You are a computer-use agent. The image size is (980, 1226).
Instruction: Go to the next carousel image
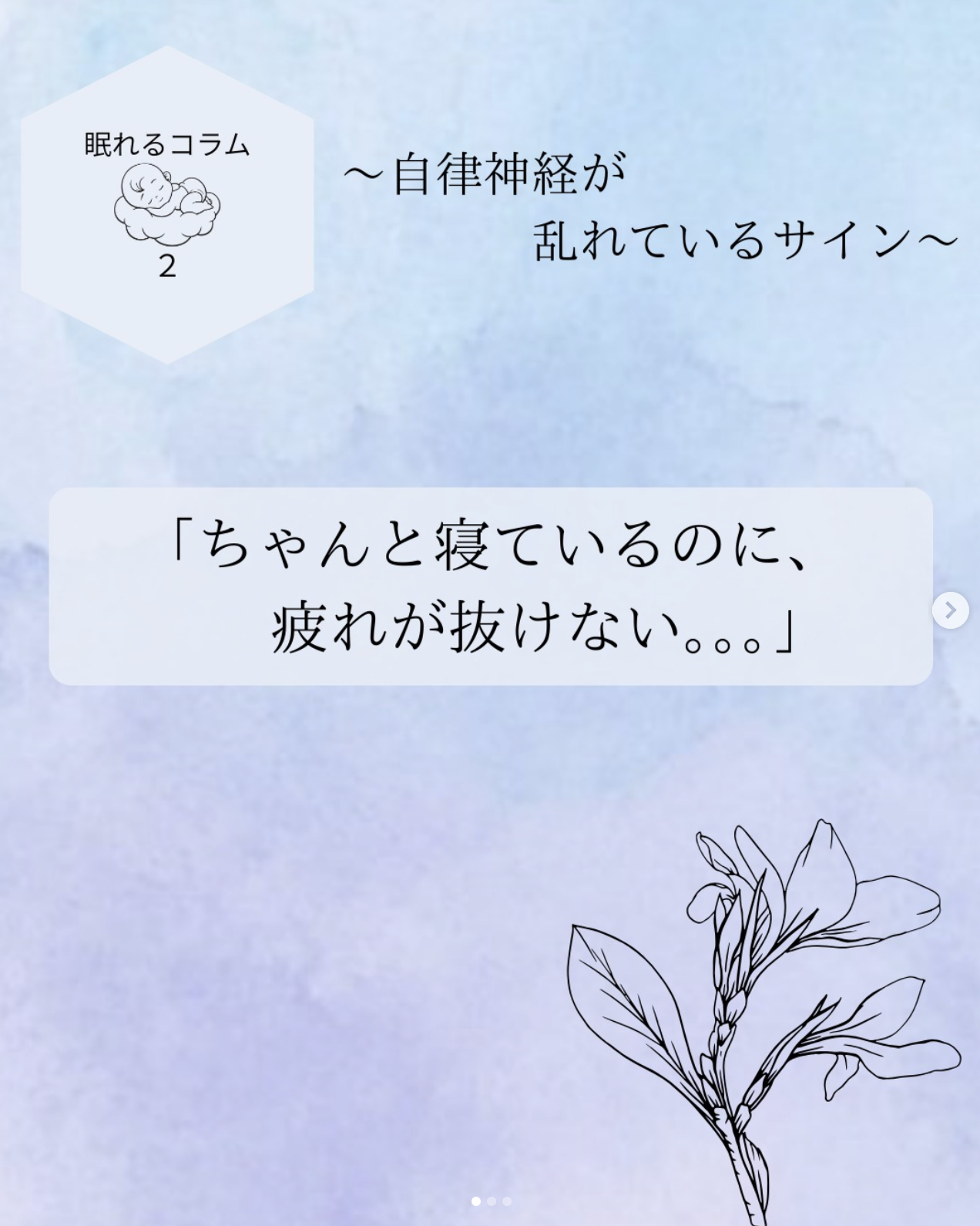point(950,610)
